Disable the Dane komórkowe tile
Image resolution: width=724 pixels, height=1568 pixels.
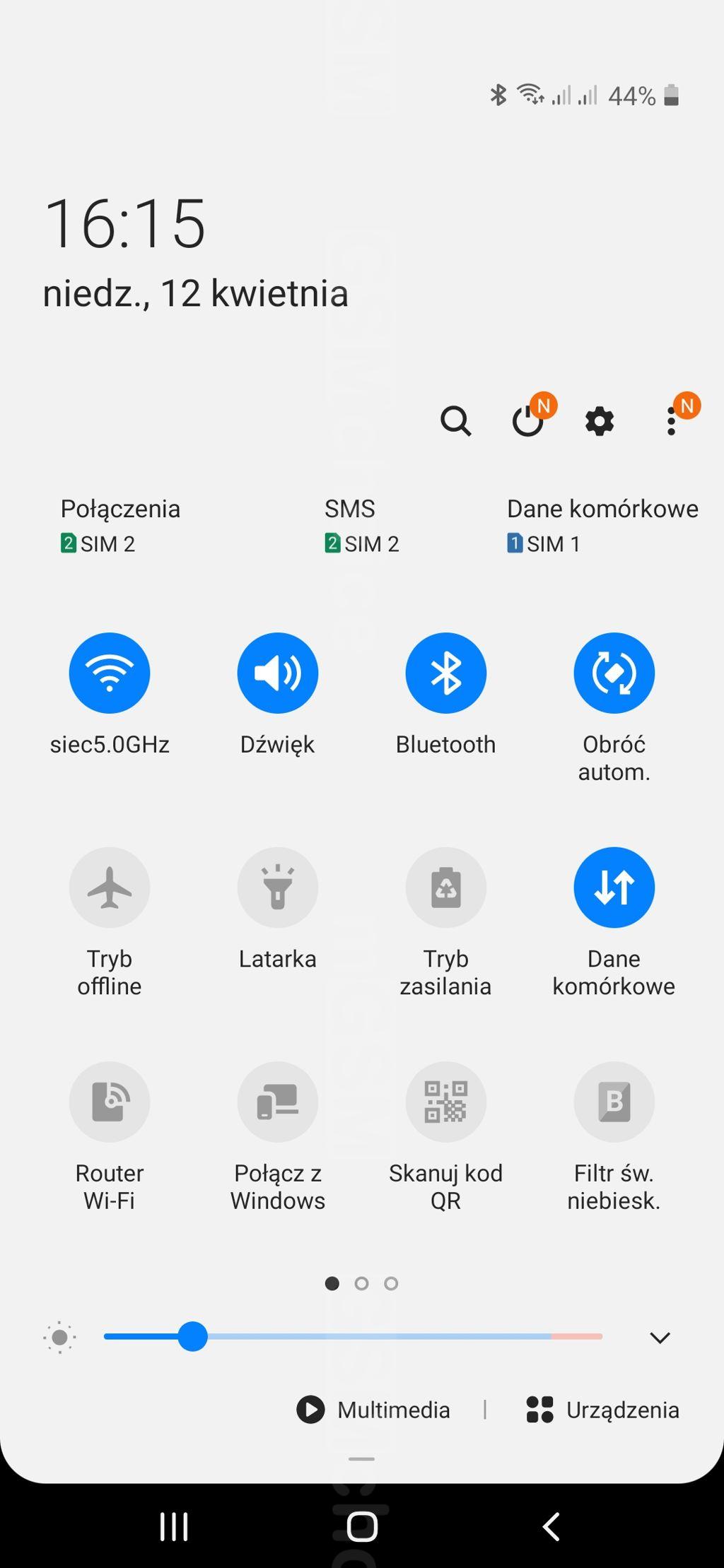(x=614, y=888)
